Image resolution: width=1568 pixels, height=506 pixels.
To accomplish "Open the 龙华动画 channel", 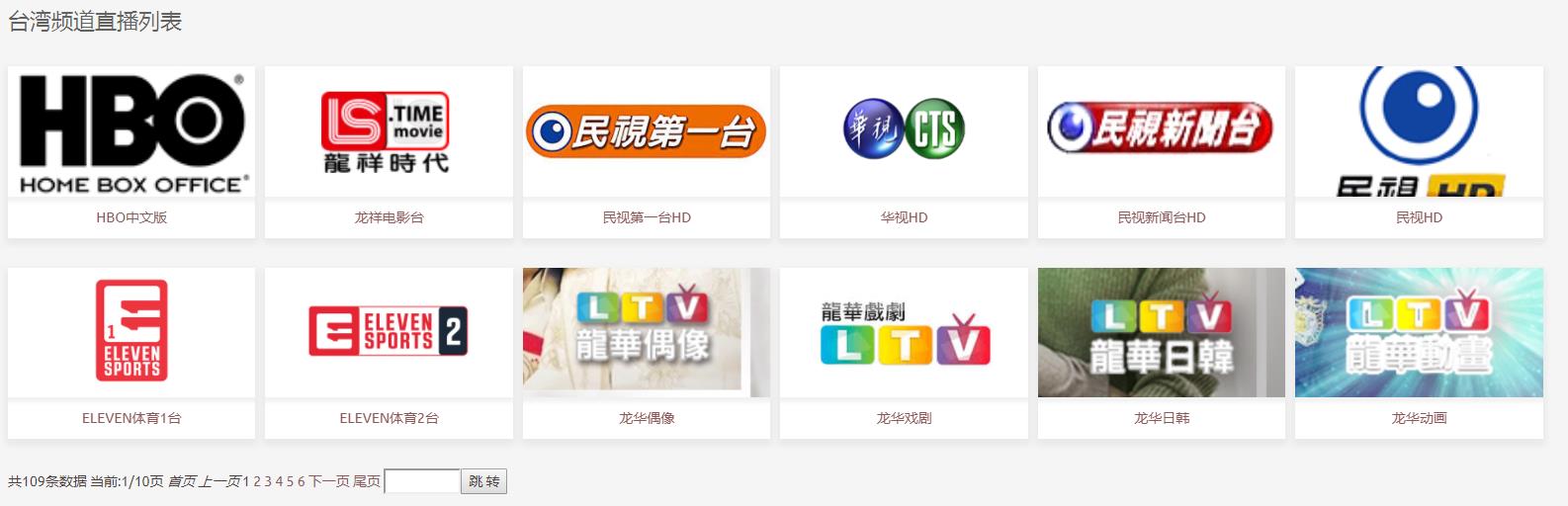I will click(1419, 333).
